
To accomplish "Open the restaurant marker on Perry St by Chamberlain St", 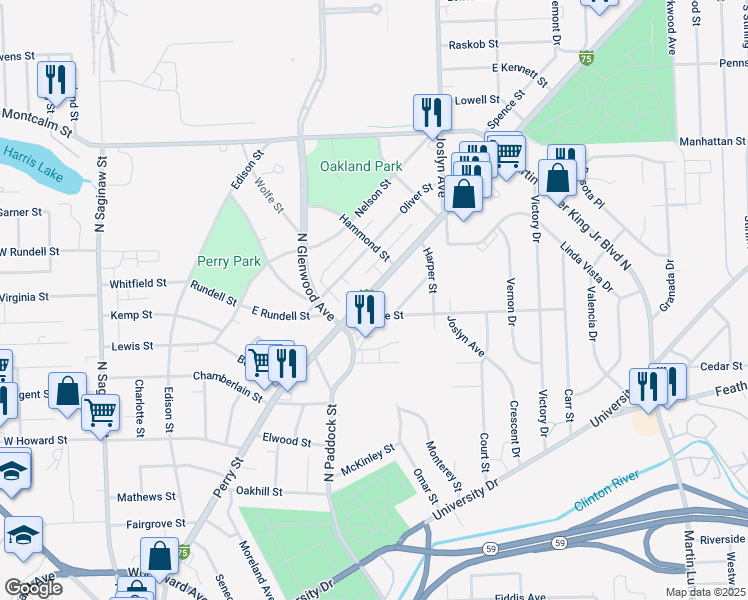I will point(287,364).
